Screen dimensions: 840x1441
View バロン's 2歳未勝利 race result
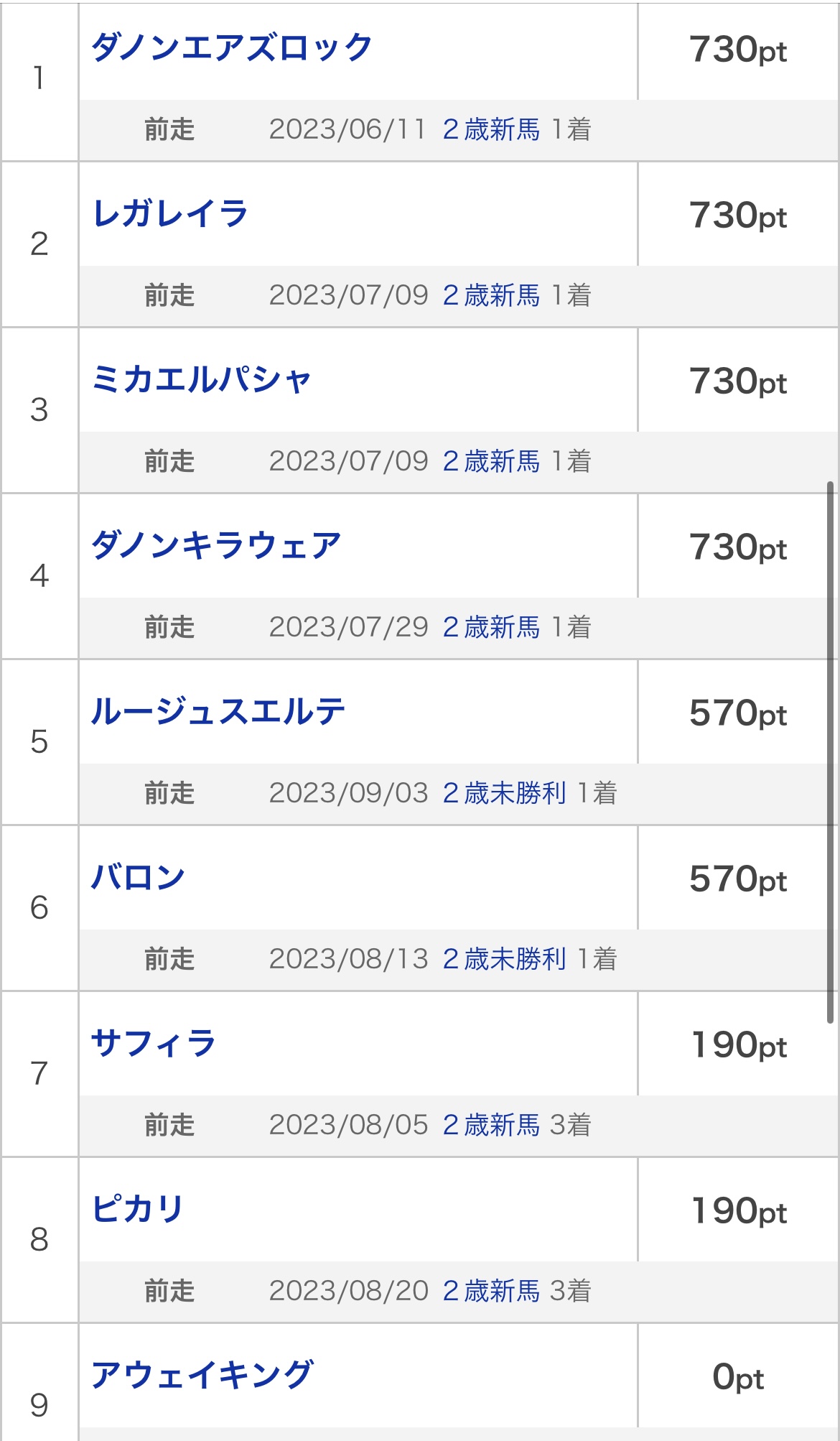pyautogui.click(x=504, y=960)
